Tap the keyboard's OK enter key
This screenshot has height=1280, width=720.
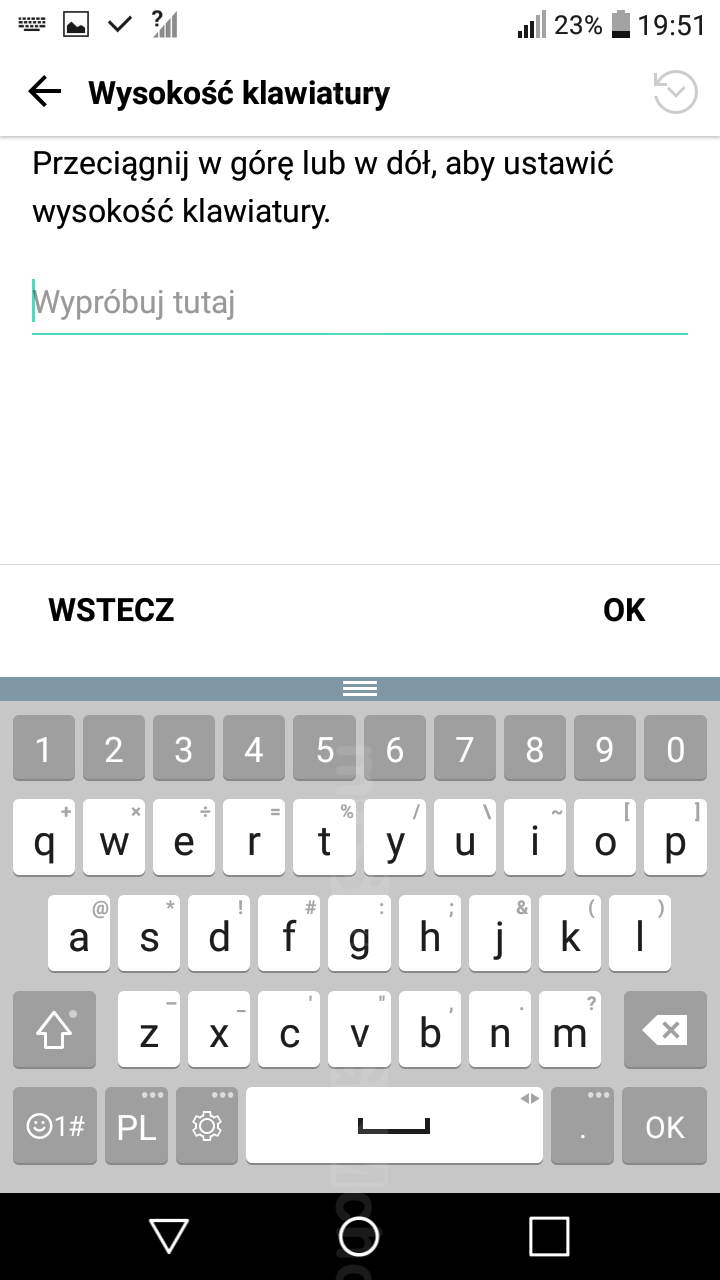665,1126
